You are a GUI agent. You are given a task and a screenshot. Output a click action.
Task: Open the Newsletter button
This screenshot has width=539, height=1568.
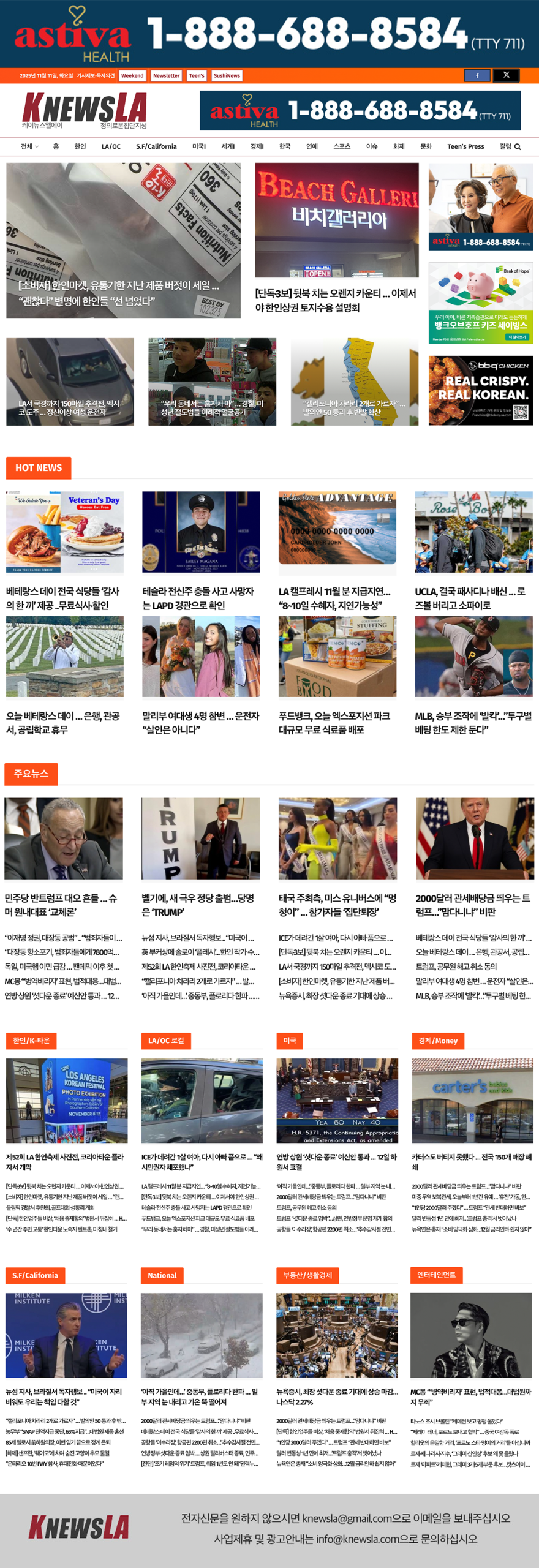[x=166, y=76]
